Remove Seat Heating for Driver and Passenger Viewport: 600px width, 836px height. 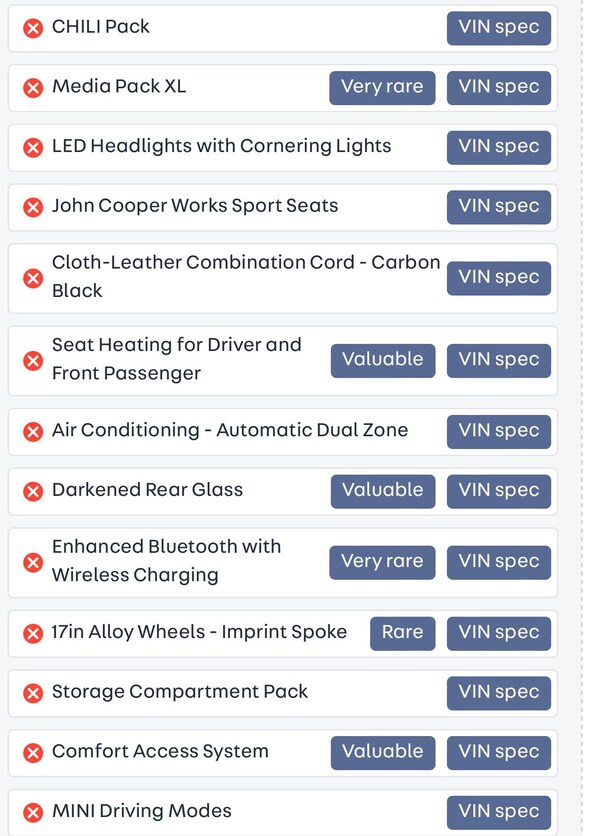tap(33, 360)
